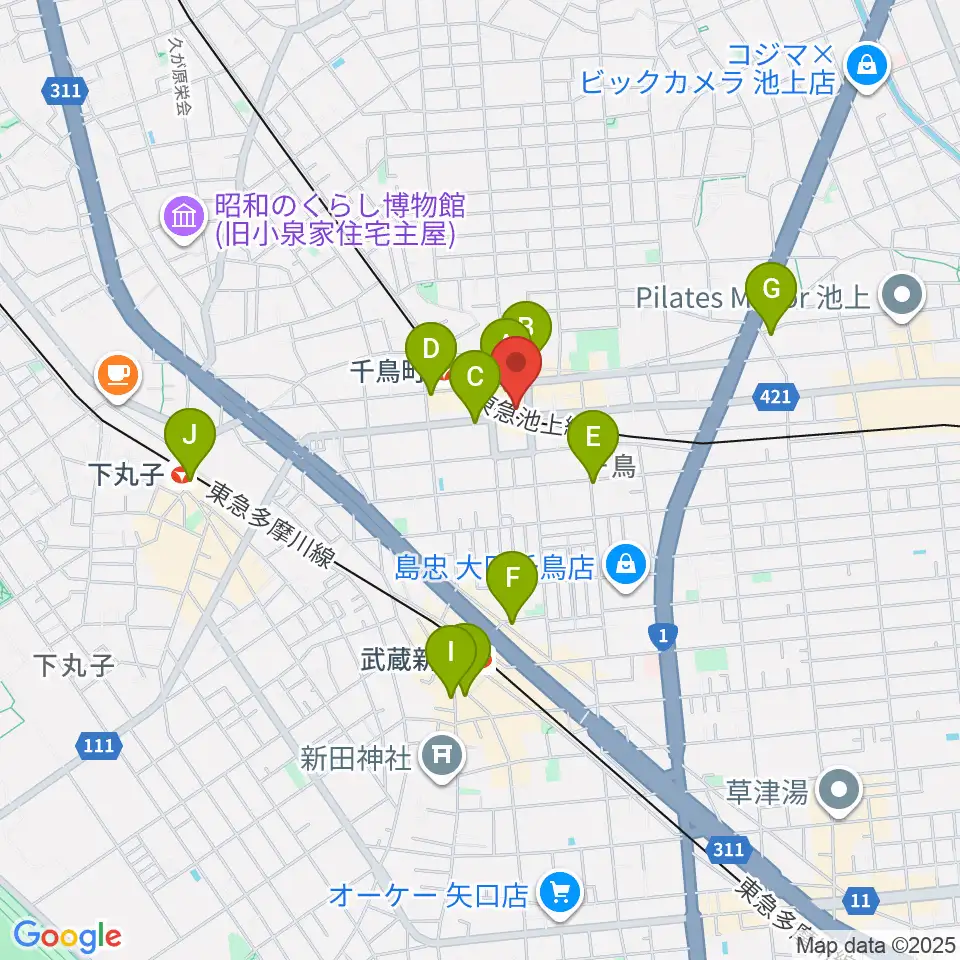Tap the Pilates Mirror 池上 place pin

click(x=902, y=298)
